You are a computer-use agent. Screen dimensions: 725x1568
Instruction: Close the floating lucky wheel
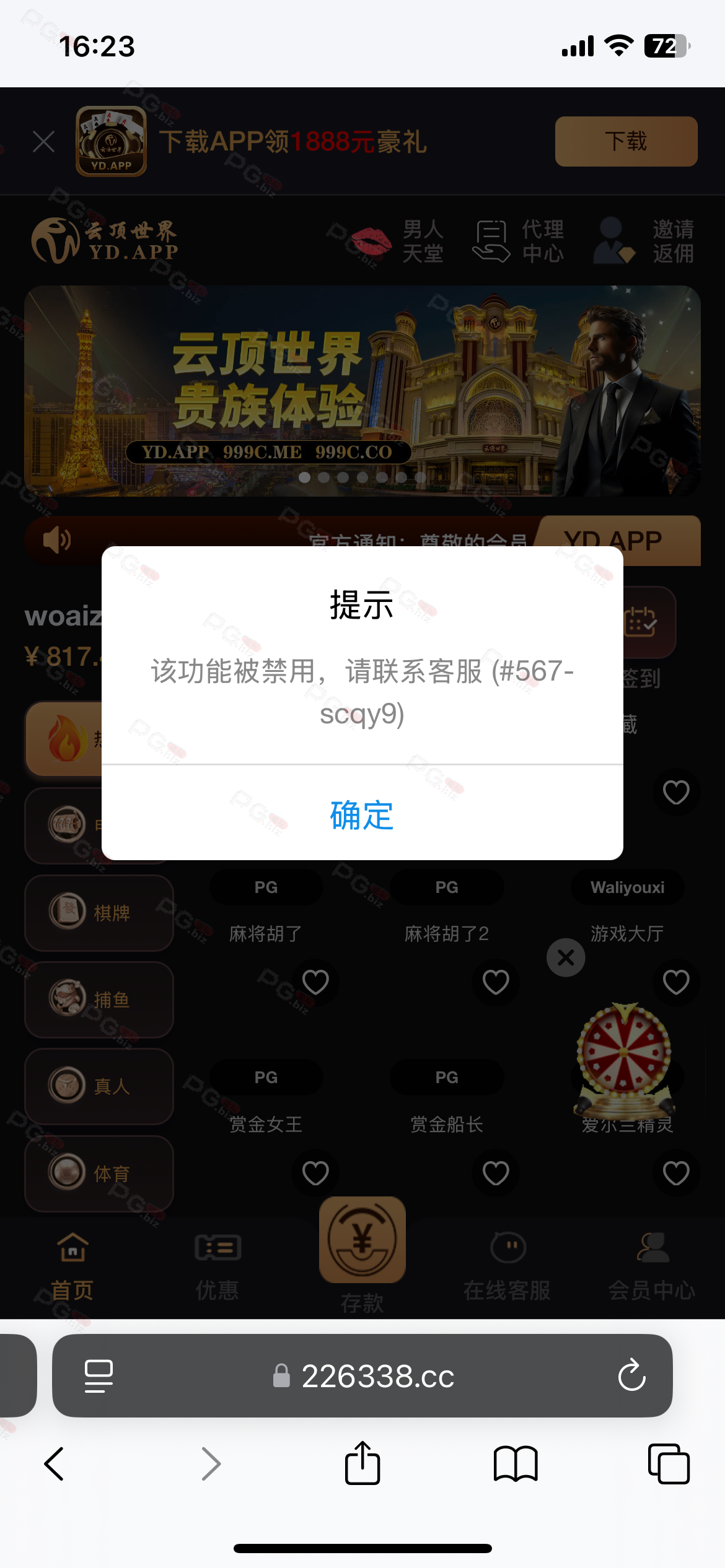coord(566,958)
